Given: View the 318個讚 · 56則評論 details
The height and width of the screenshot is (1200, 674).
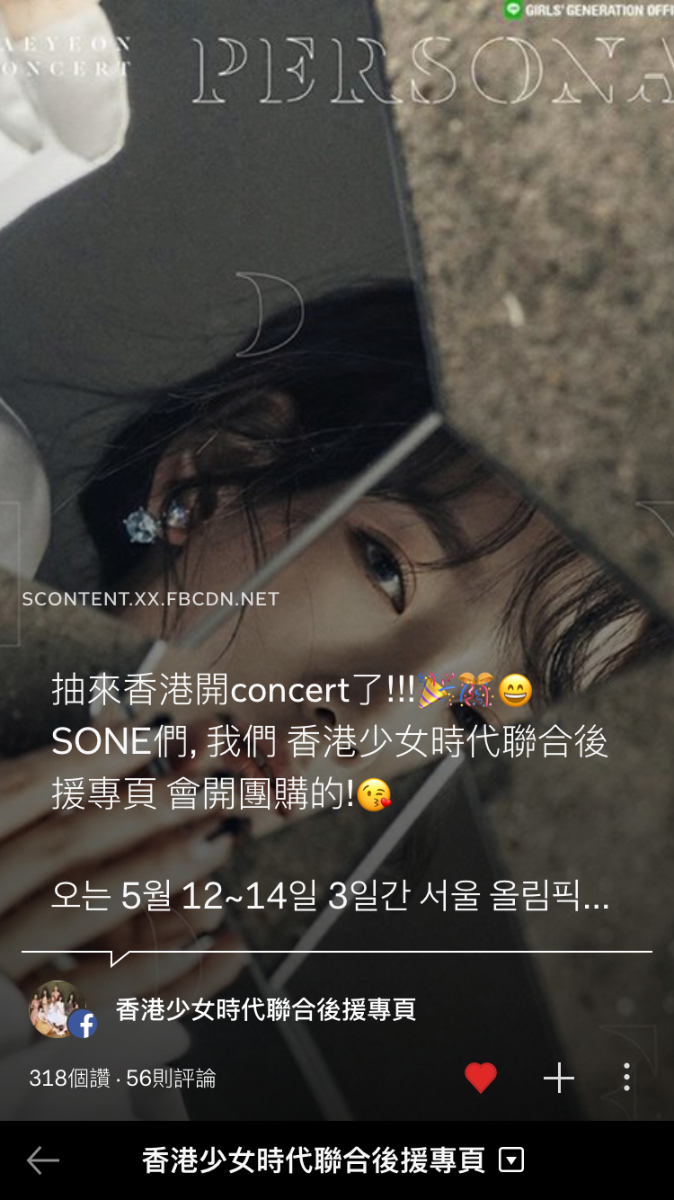Looking at the screenshot, I should click(x=122, y=1078).
